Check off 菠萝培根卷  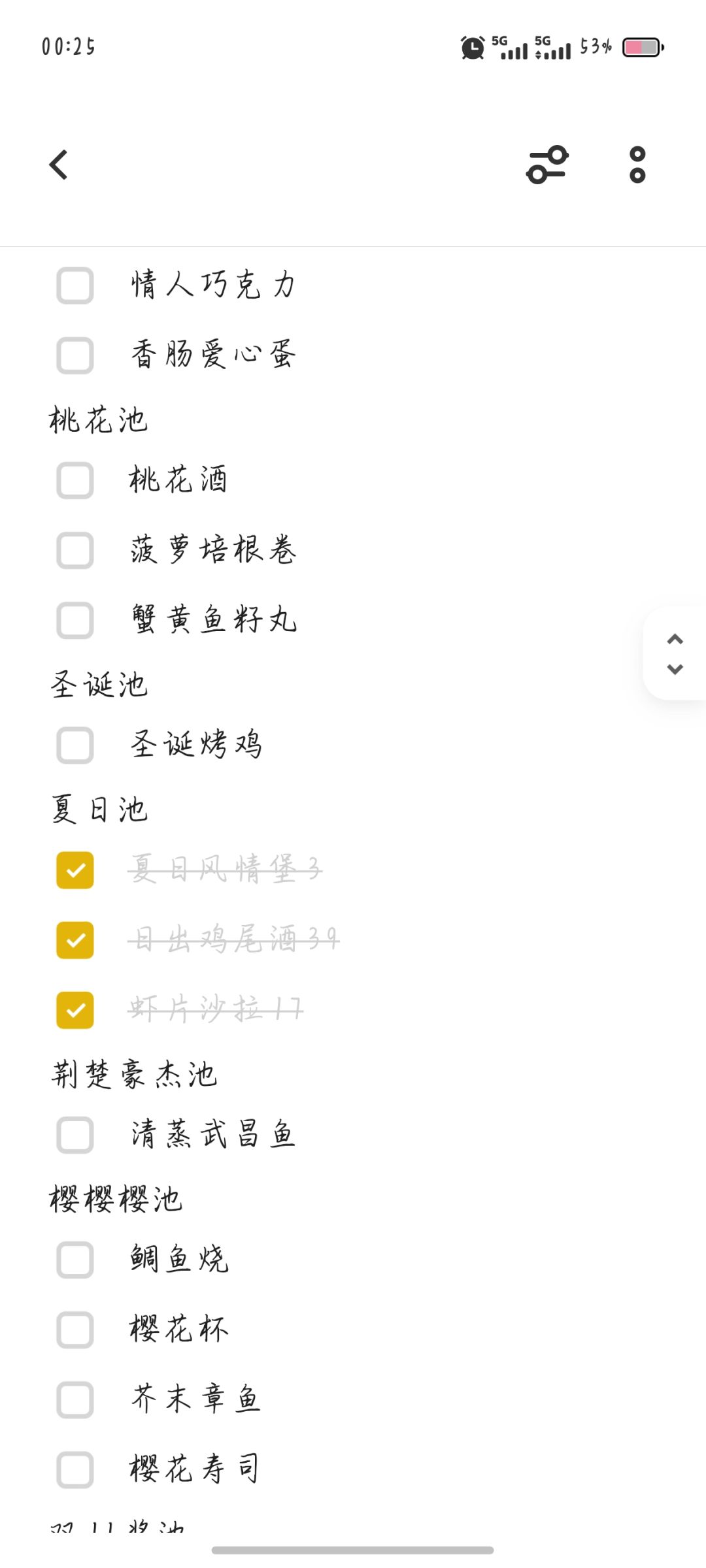75,550
